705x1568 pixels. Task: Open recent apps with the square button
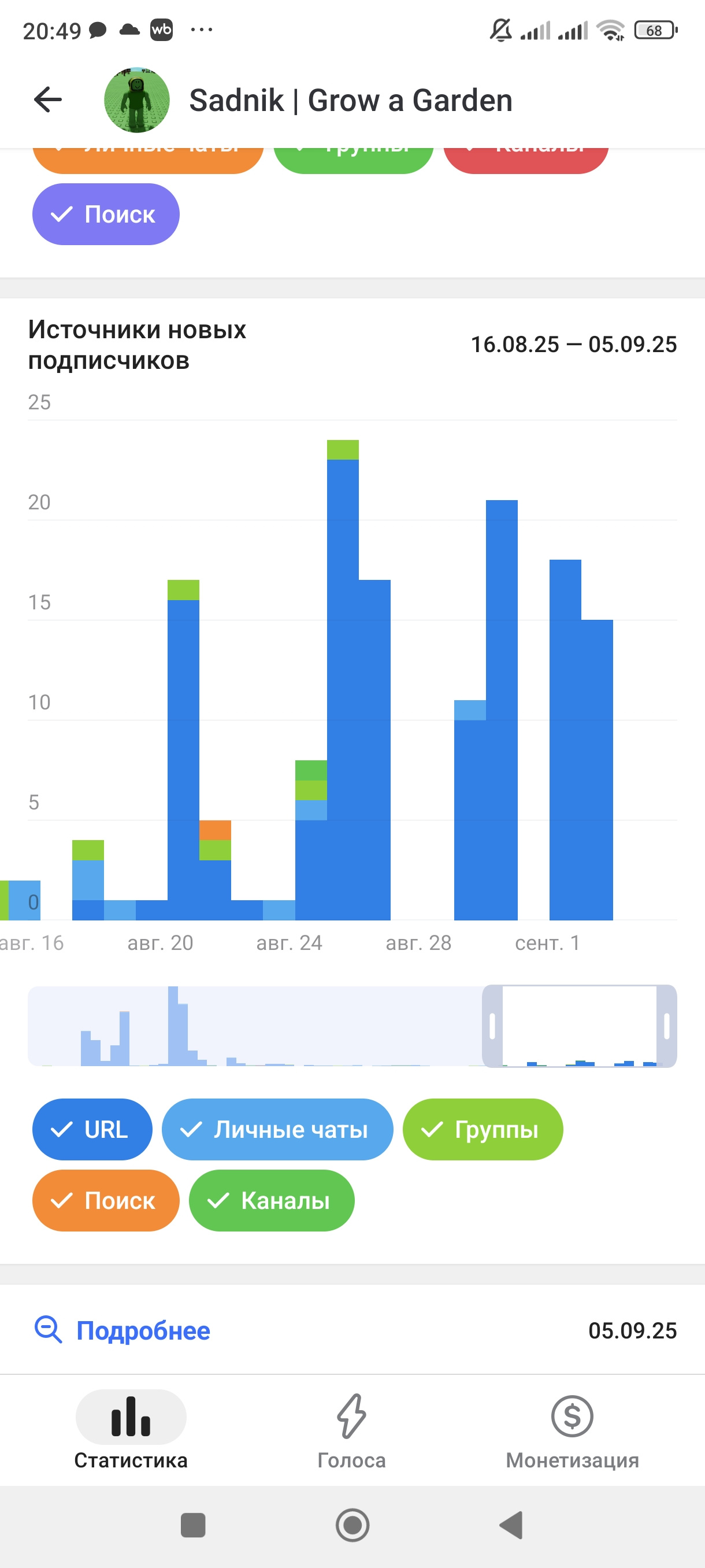(x=194, y=1525)
